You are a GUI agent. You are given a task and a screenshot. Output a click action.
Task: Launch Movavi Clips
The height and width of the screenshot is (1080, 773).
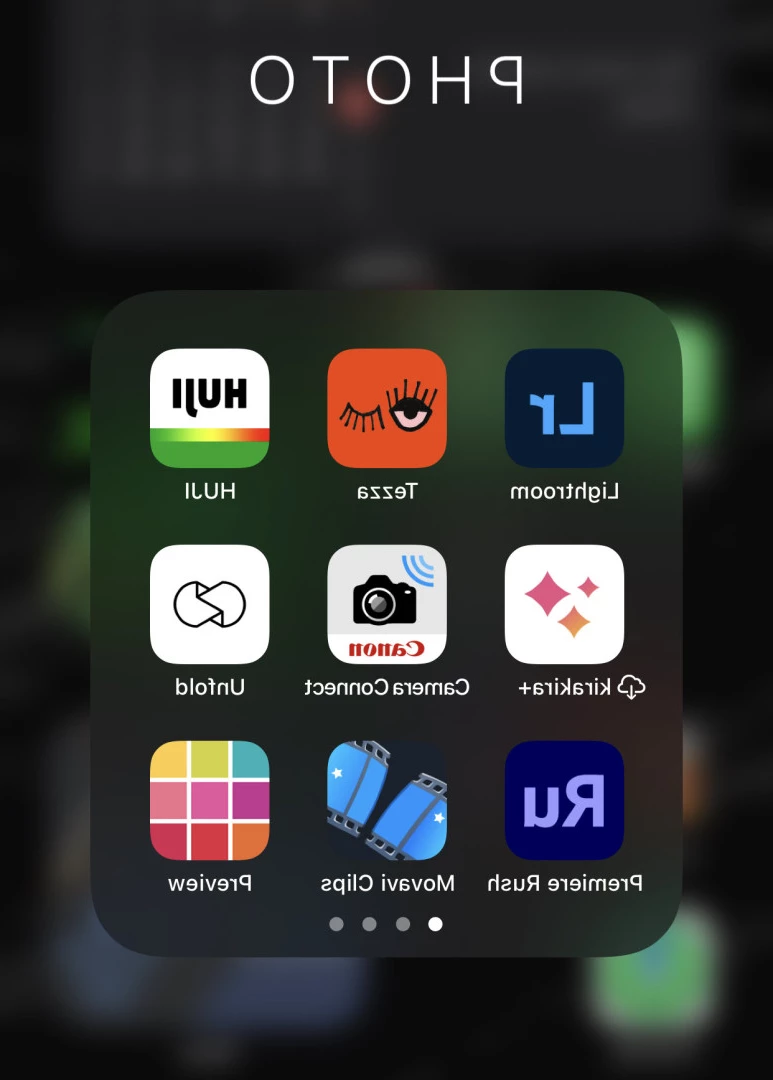coord(387,800)
